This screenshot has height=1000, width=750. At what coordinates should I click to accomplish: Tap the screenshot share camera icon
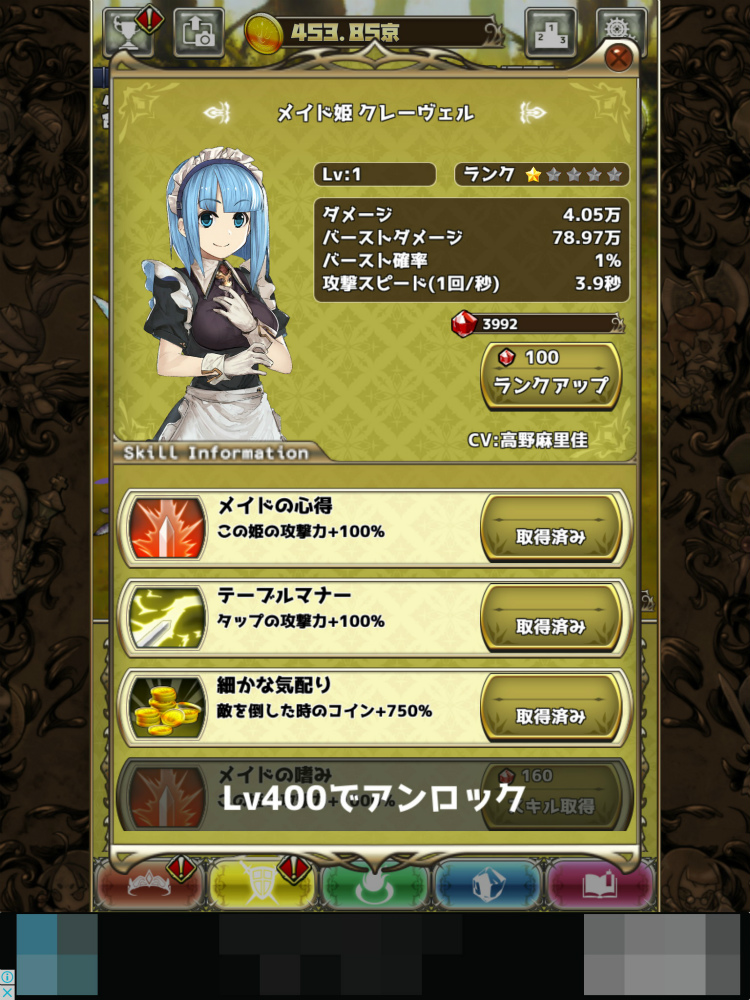pos(198,32)
